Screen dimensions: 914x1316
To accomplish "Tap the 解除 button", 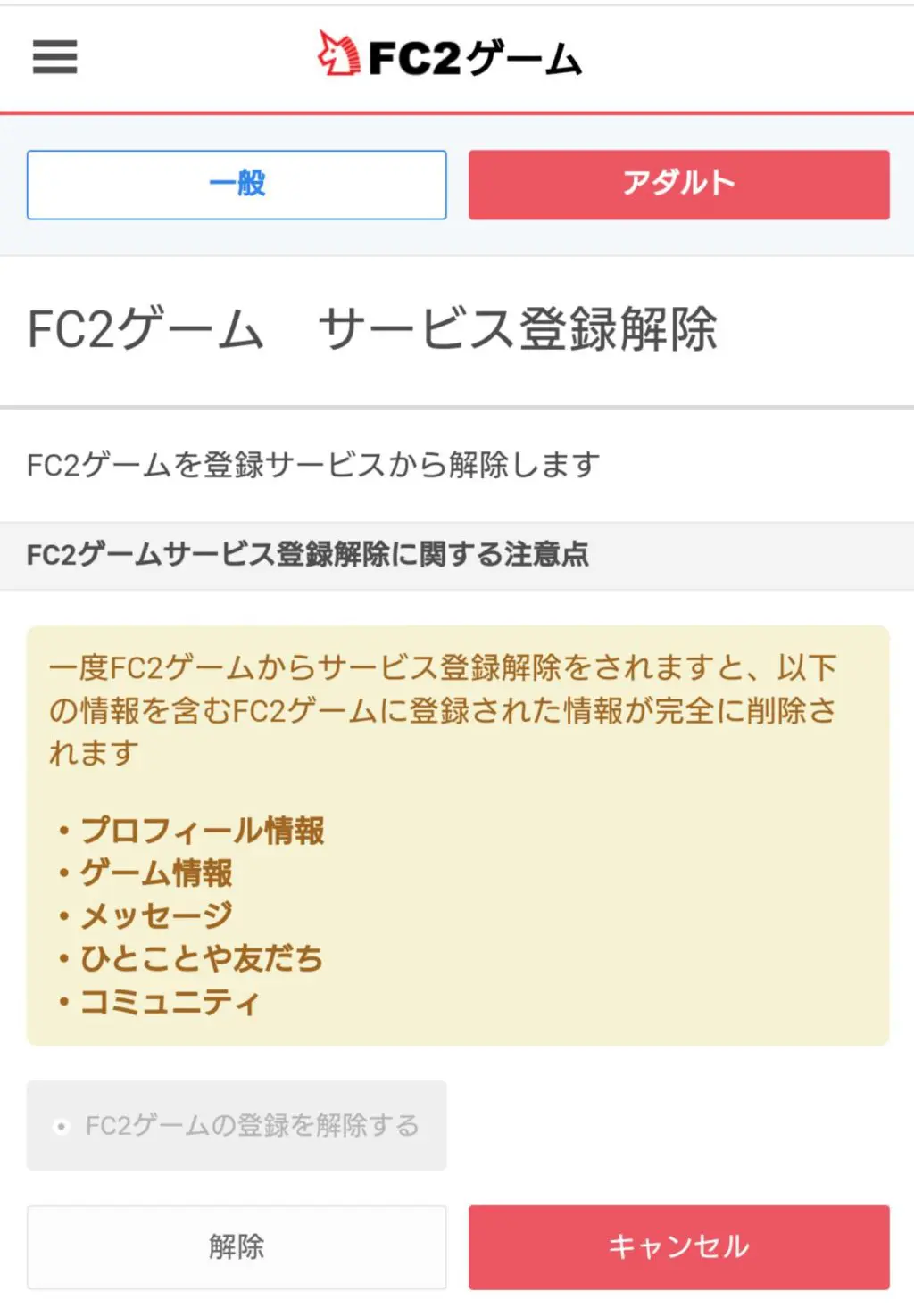I will 237,1246.
